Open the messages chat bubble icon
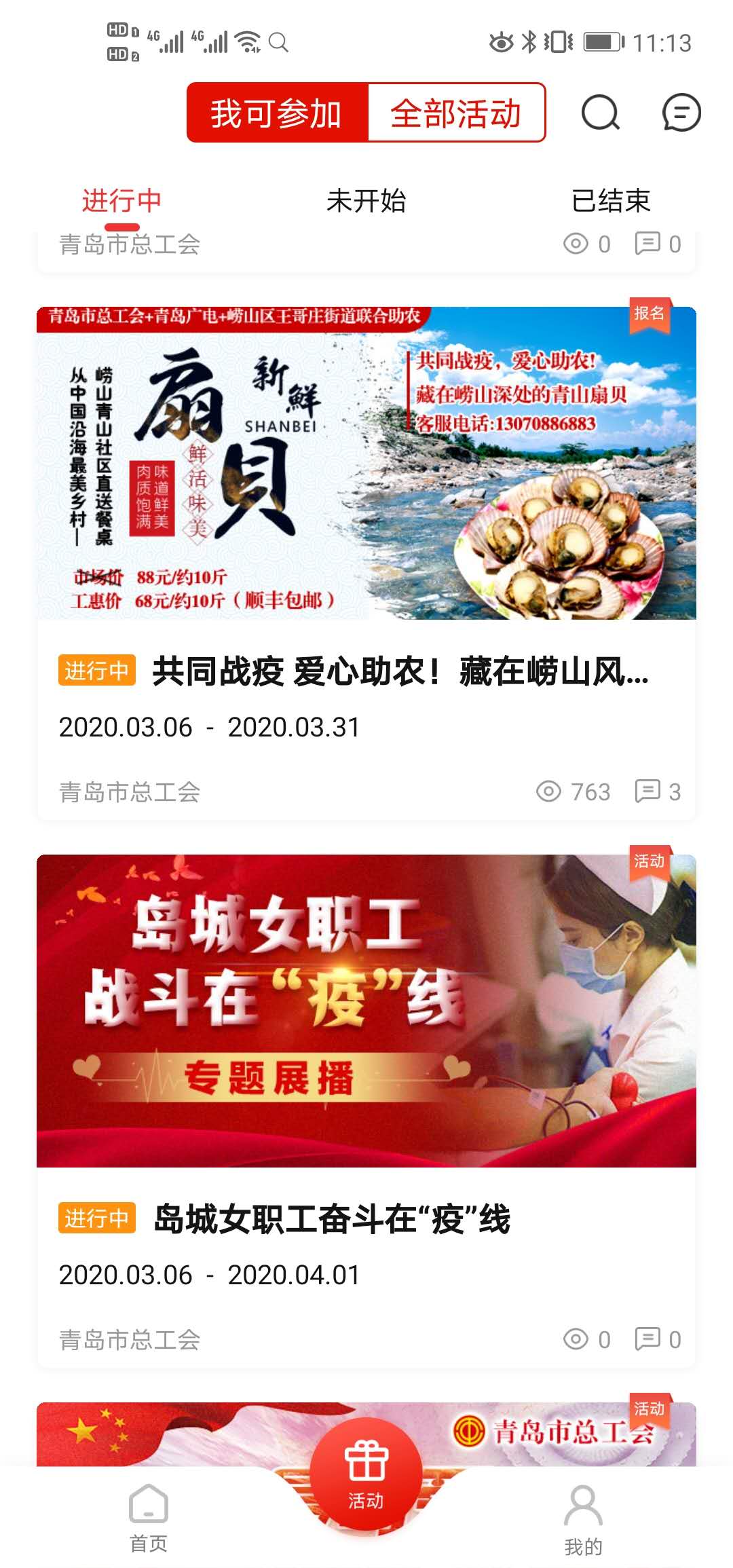The width and height of the screenshot is (733, 1568). 681,112
